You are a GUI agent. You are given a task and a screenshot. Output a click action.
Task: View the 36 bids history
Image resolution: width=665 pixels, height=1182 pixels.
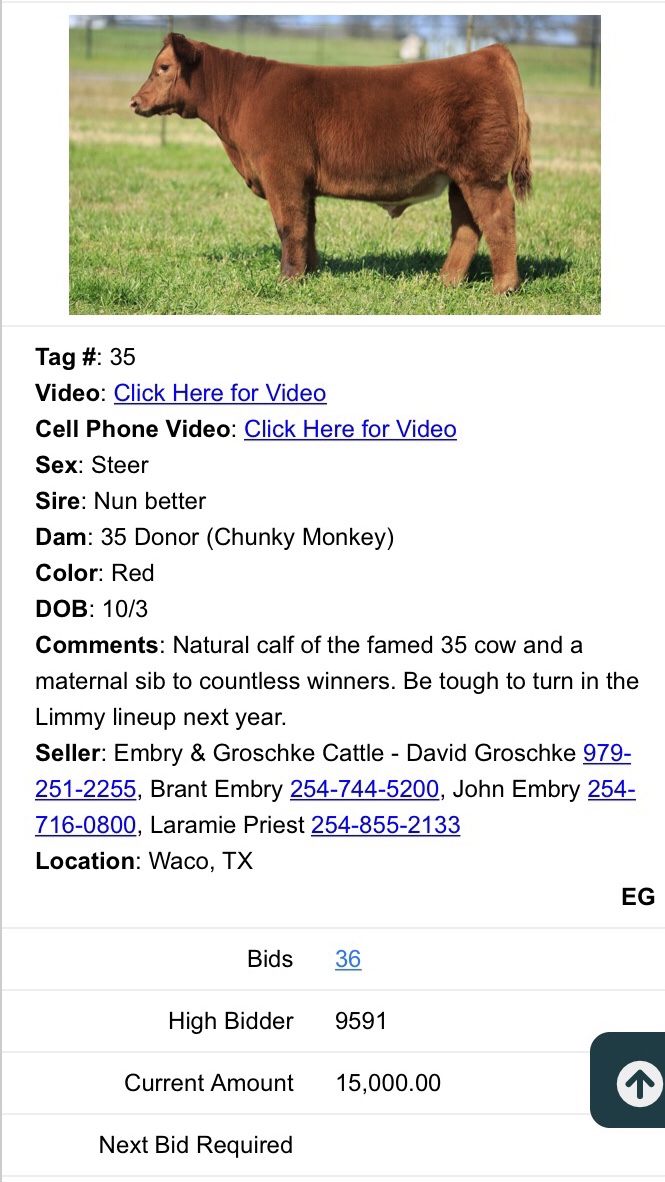[348, 959]
